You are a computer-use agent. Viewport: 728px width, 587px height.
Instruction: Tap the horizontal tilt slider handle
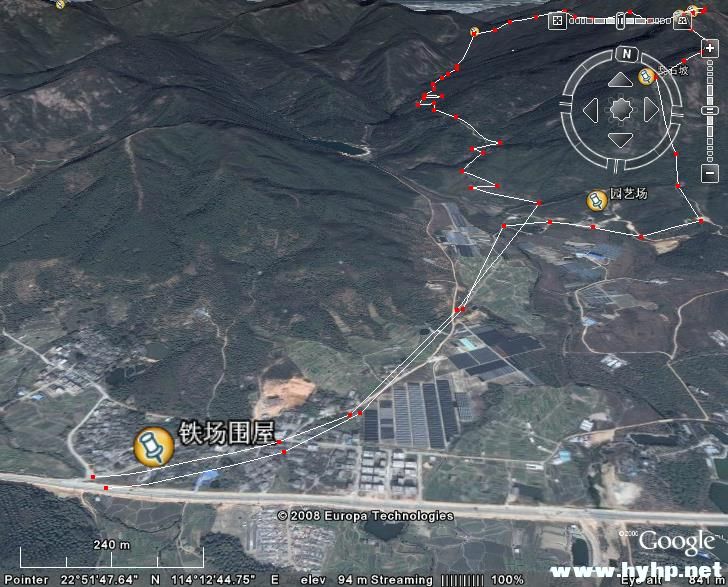click(620, 19)
